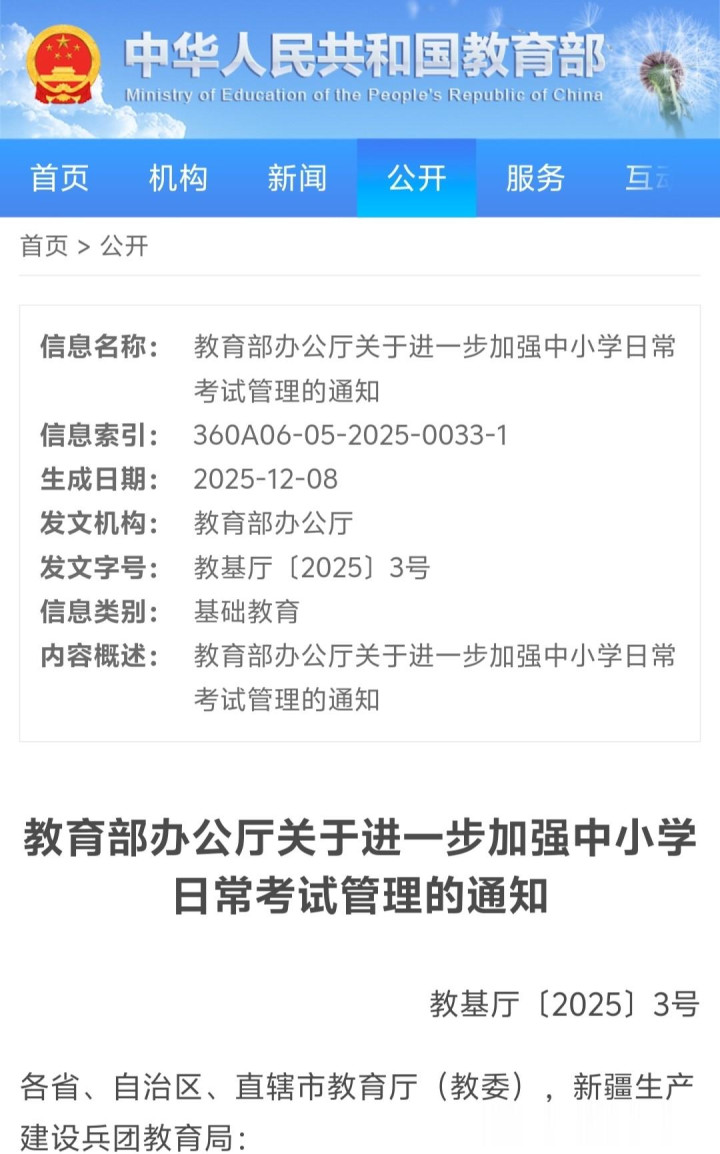Switch to the 机构 tab

[178, 178]
